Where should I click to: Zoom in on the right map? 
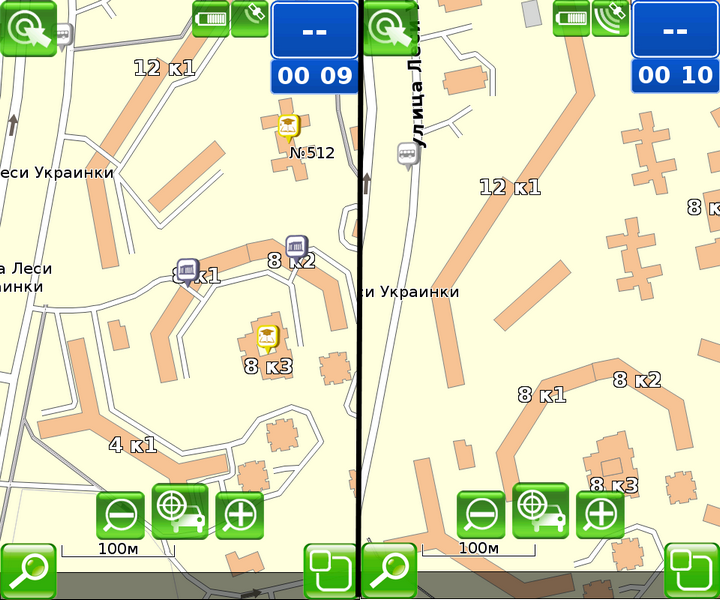tap(600, 515)
